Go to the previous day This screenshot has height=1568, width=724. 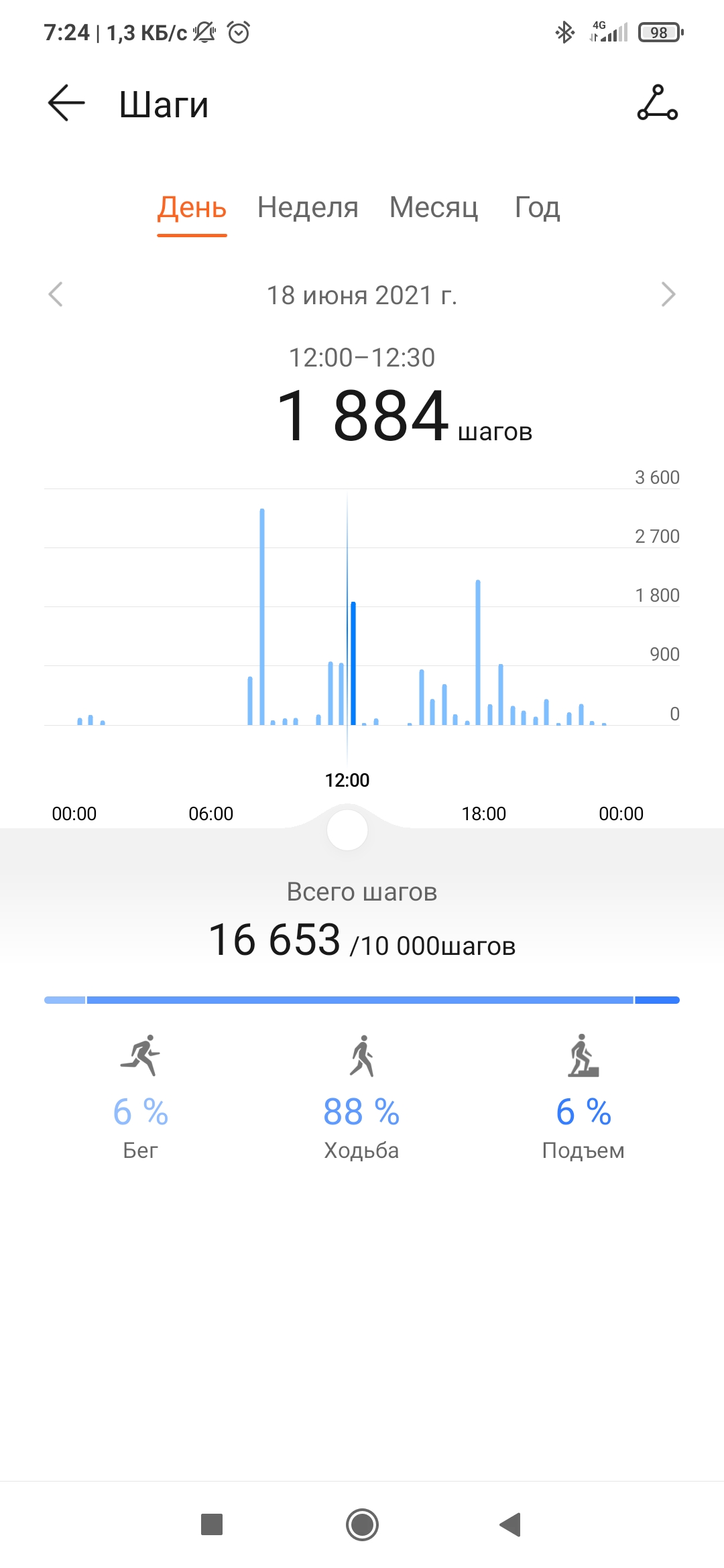[x=56, y=294]
